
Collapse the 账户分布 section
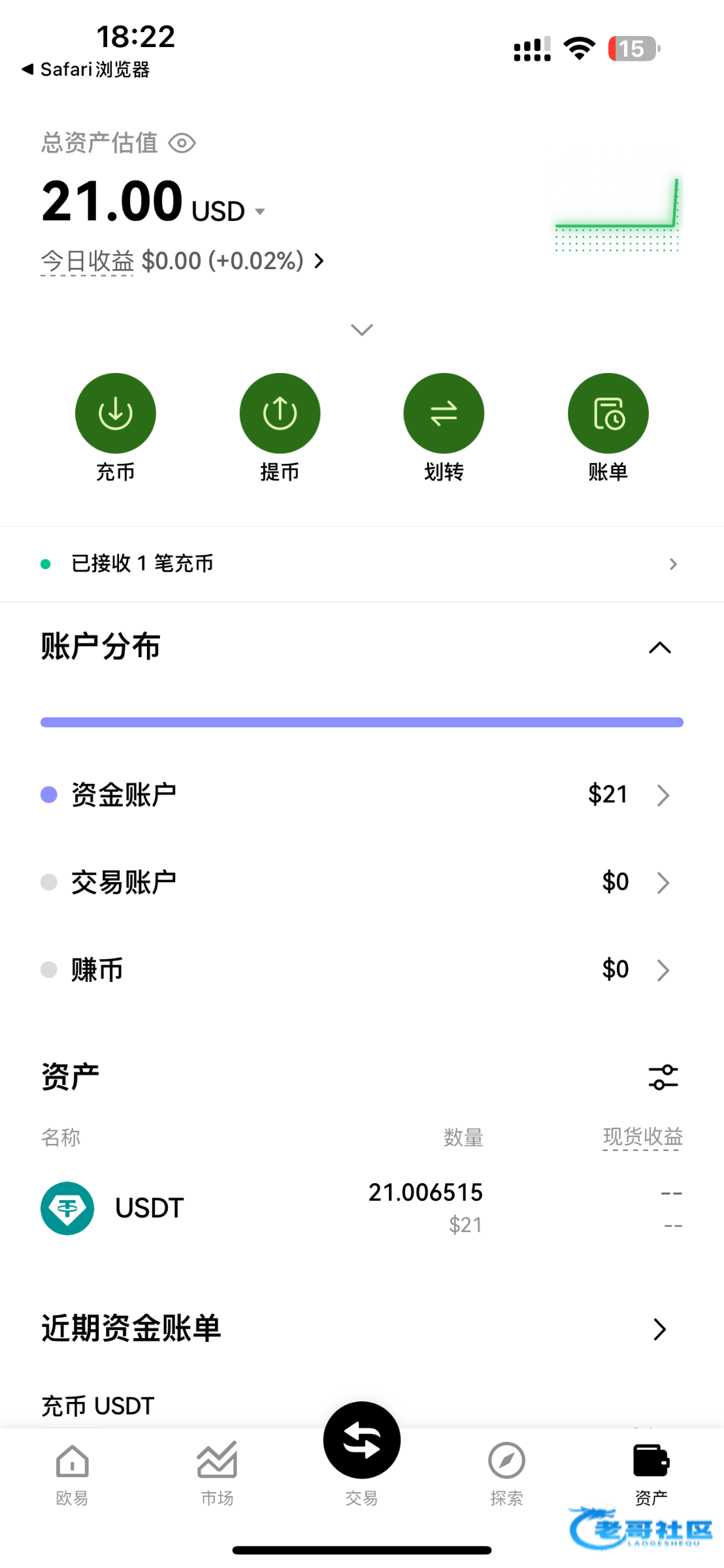(659, 647)
